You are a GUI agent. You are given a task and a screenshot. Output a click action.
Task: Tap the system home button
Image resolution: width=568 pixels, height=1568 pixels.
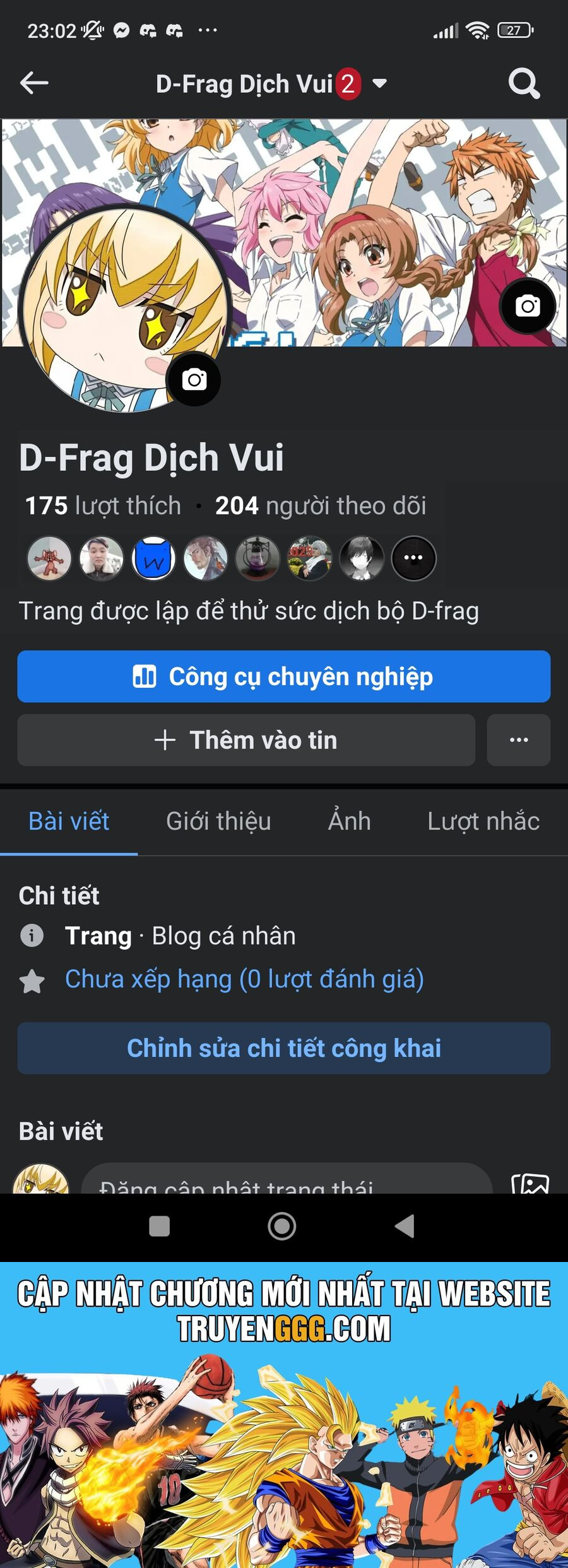pos(281,1226)
